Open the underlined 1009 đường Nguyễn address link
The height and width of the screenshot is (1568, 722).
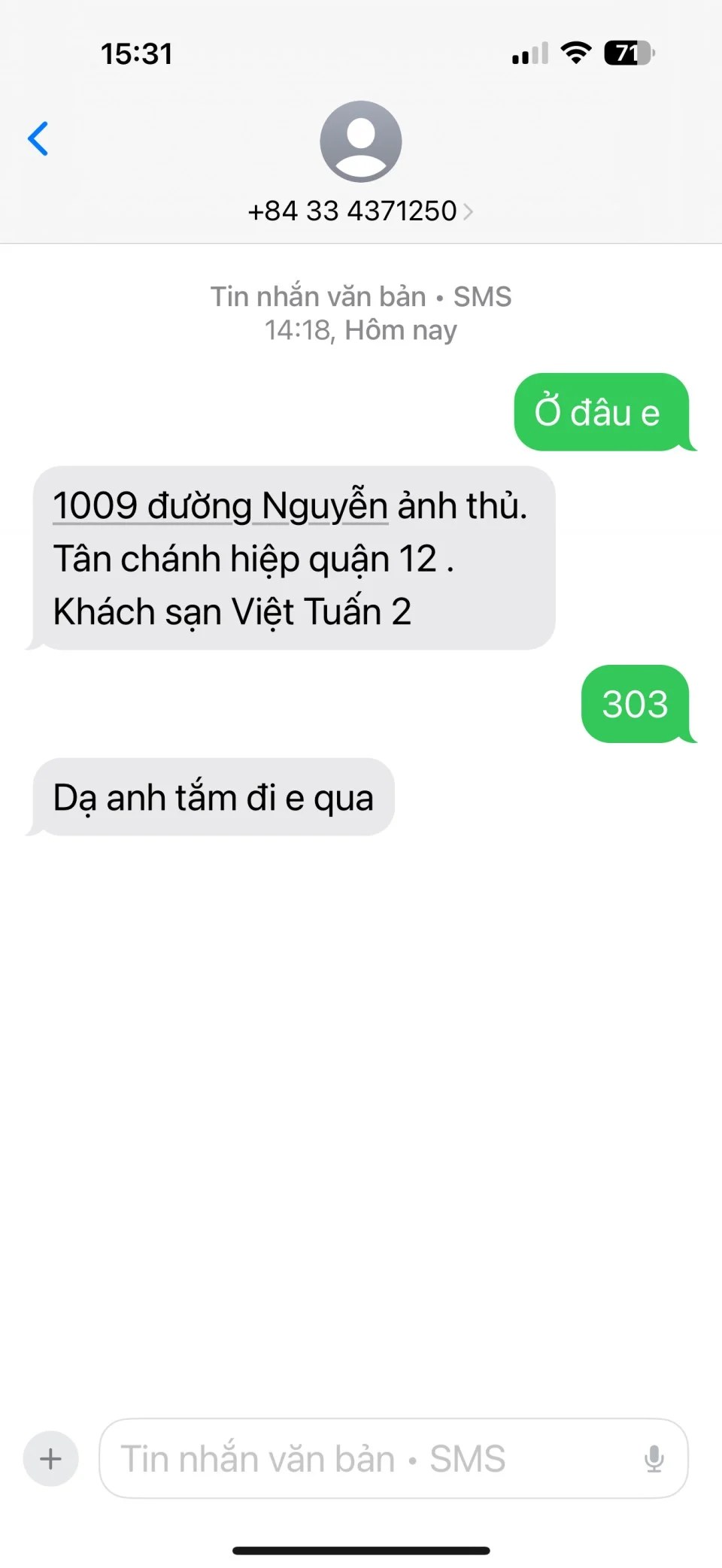[220, 506]
